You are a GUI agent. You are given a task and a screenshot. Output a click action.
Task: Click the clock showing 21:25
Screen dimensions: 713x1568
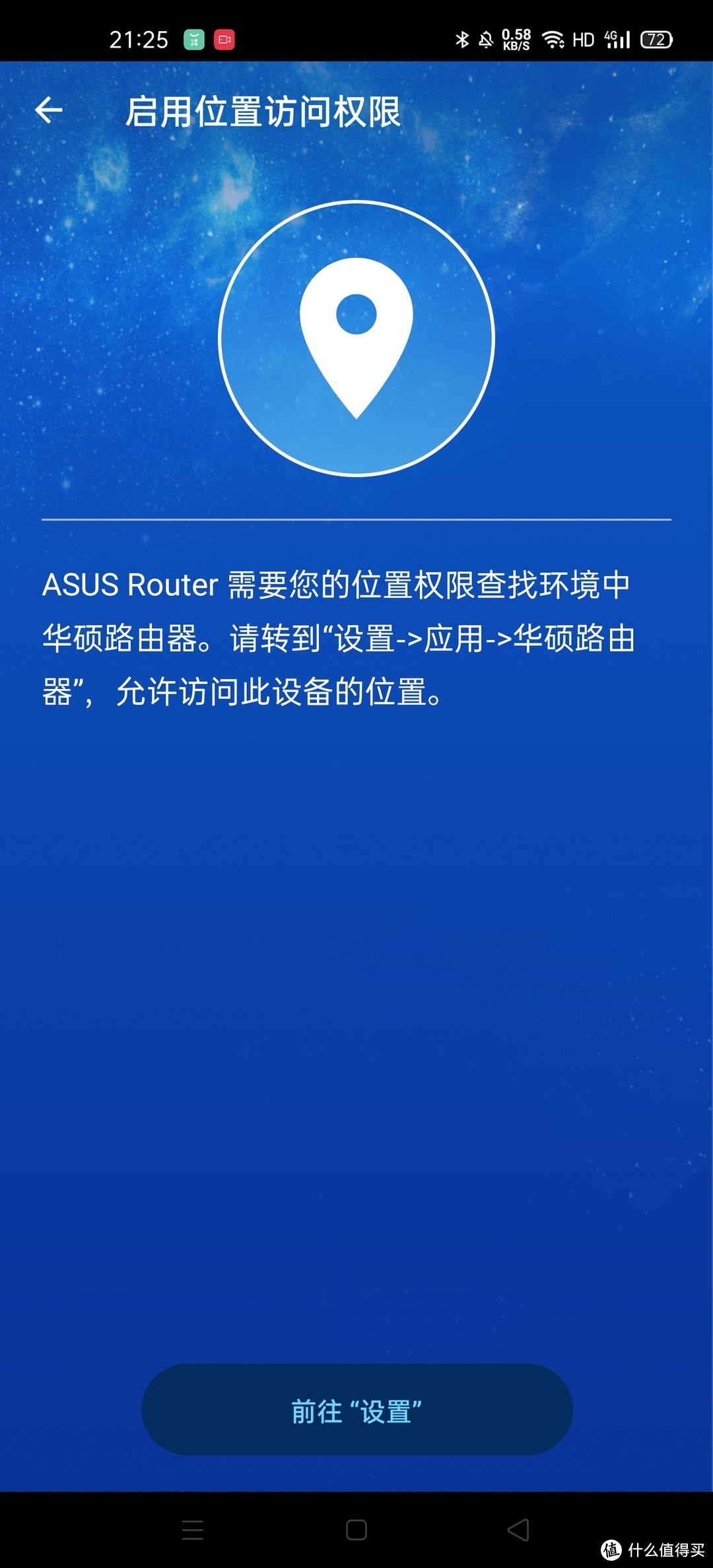(141, 40)
